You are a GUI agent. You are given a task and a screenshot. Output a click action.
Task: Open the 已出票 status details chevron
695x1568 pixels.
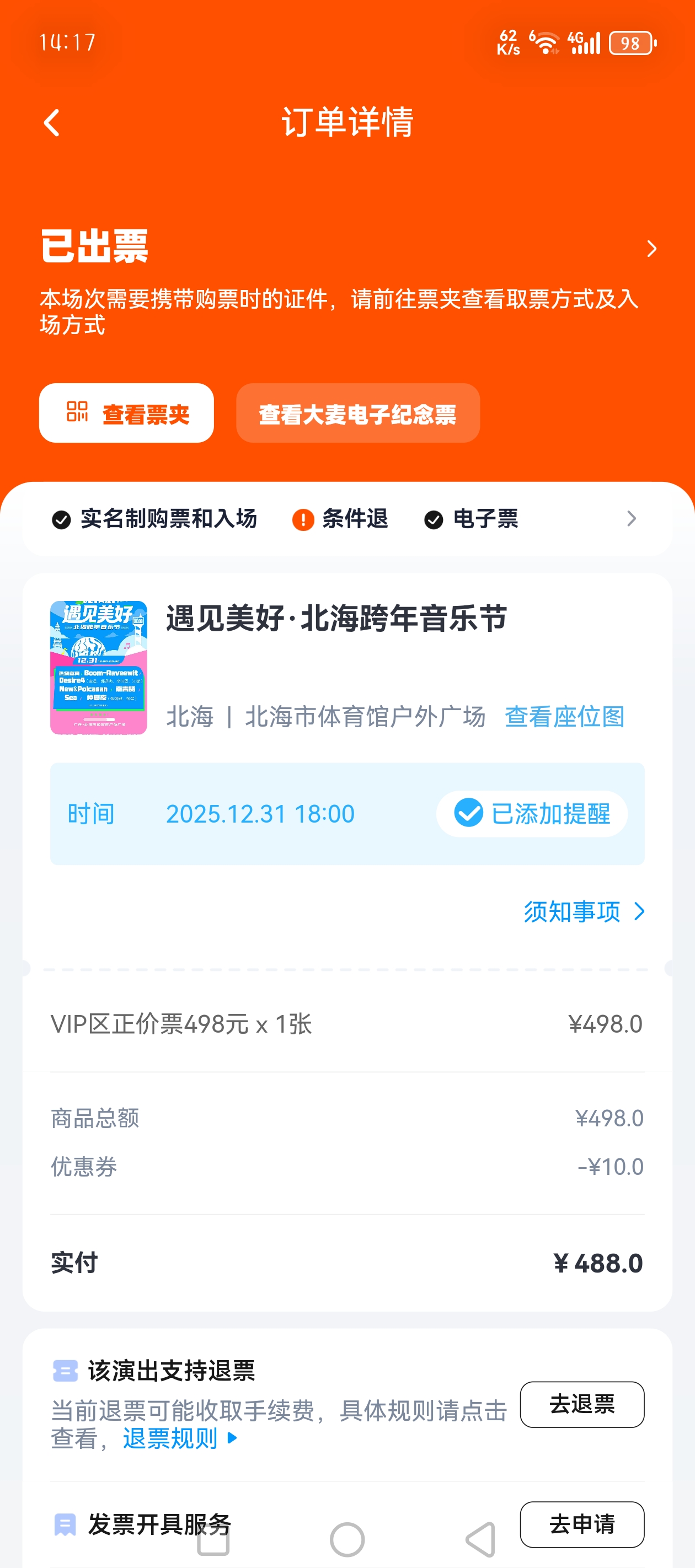pyautogui.click(x=651, y=248)
